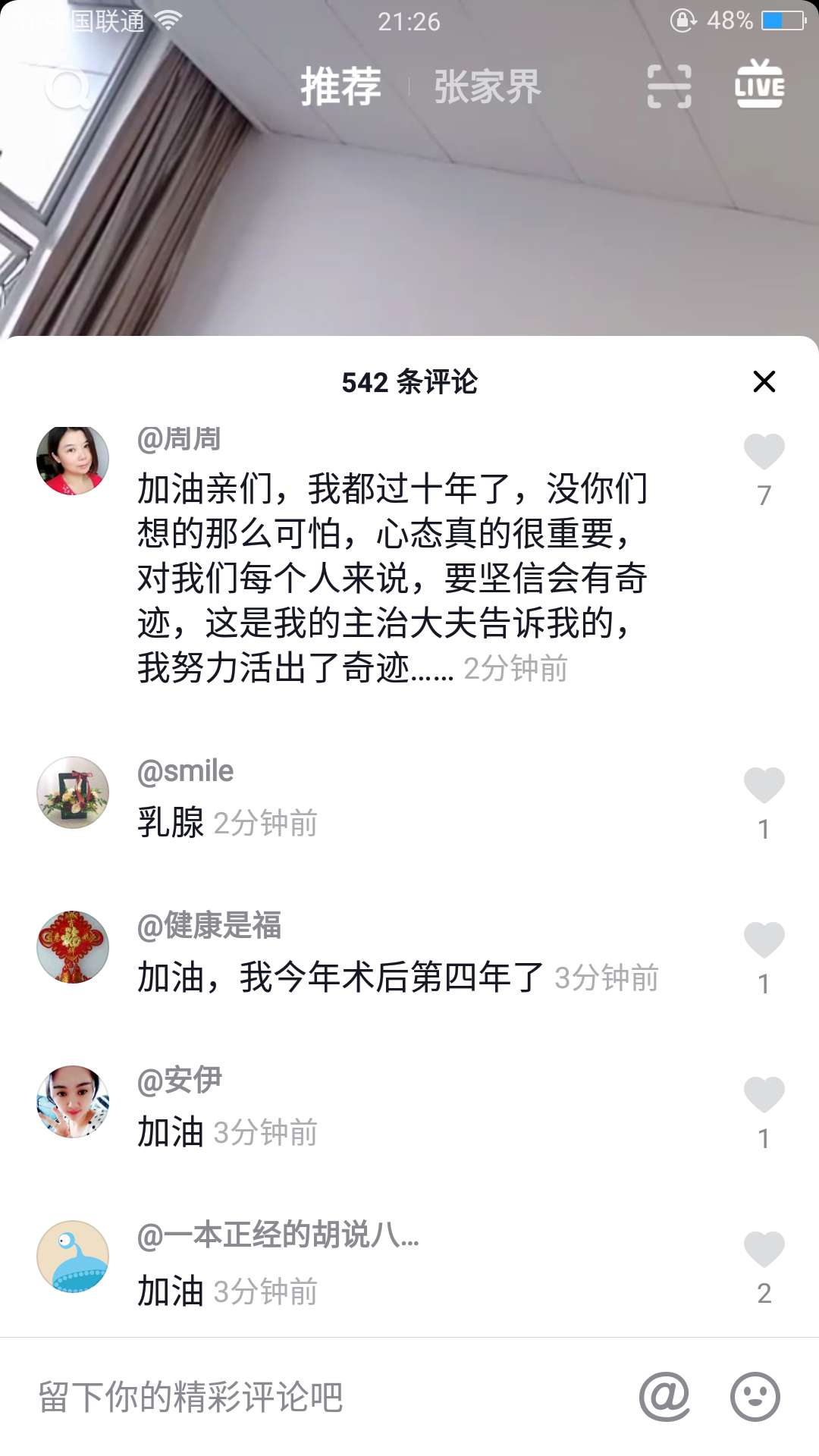Viewport: 819px width, 1456px height.
Task: Open @smile's avatar picture
Action: click(x=73, y=791)
